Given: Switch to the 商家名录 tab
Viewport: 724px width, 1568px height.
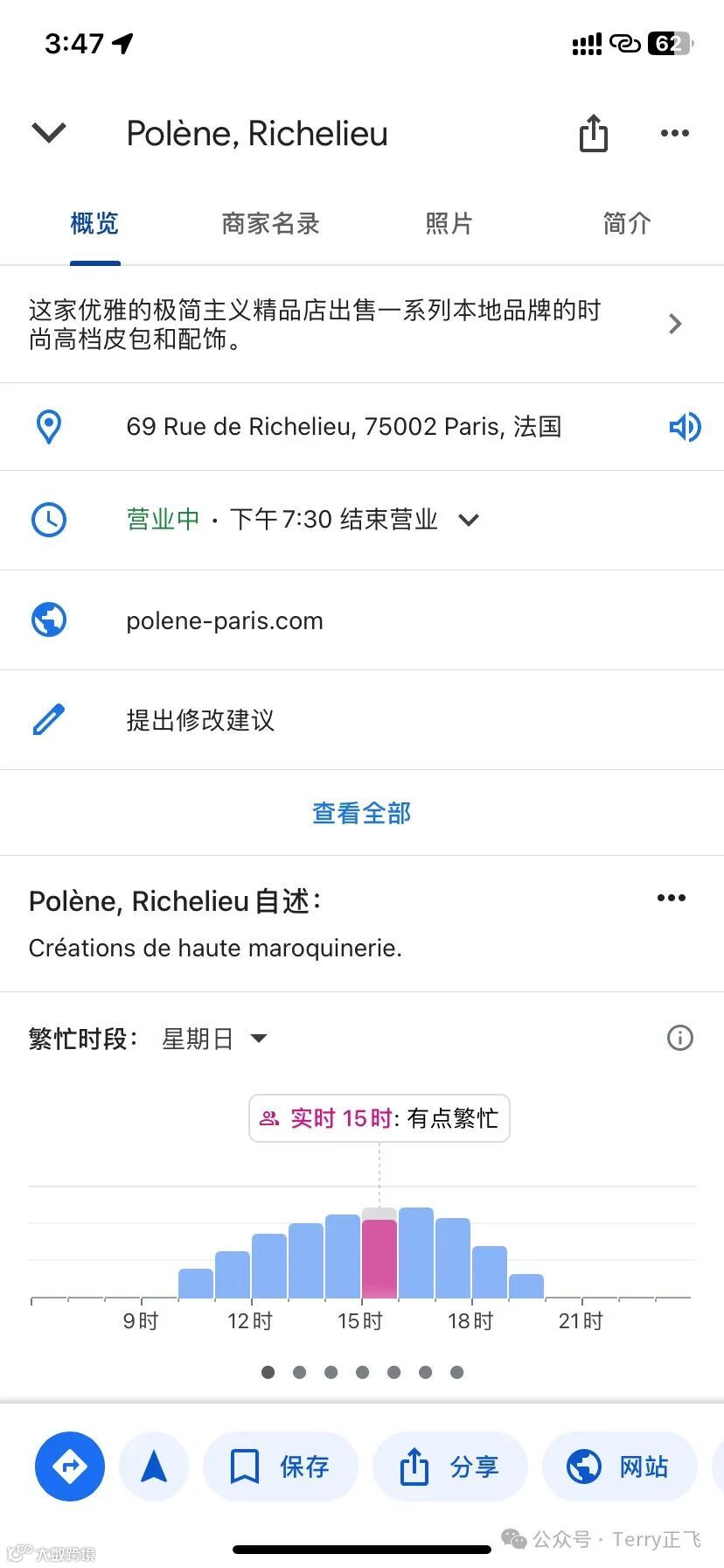Looking at the screenshot, I should coord(270,224).
